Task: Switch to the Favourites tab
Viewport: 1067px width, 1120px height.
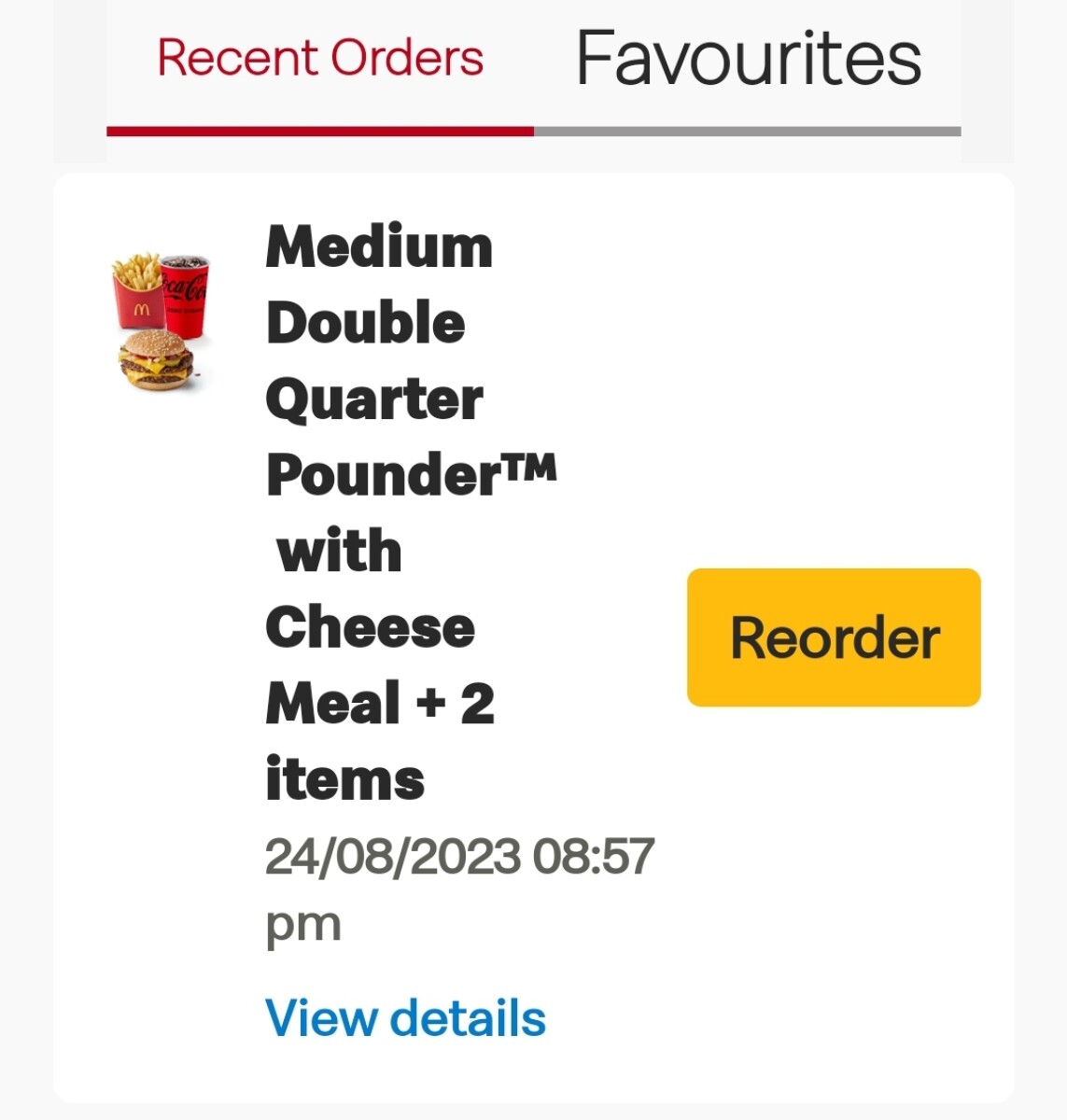Action: tap(749, 58)
